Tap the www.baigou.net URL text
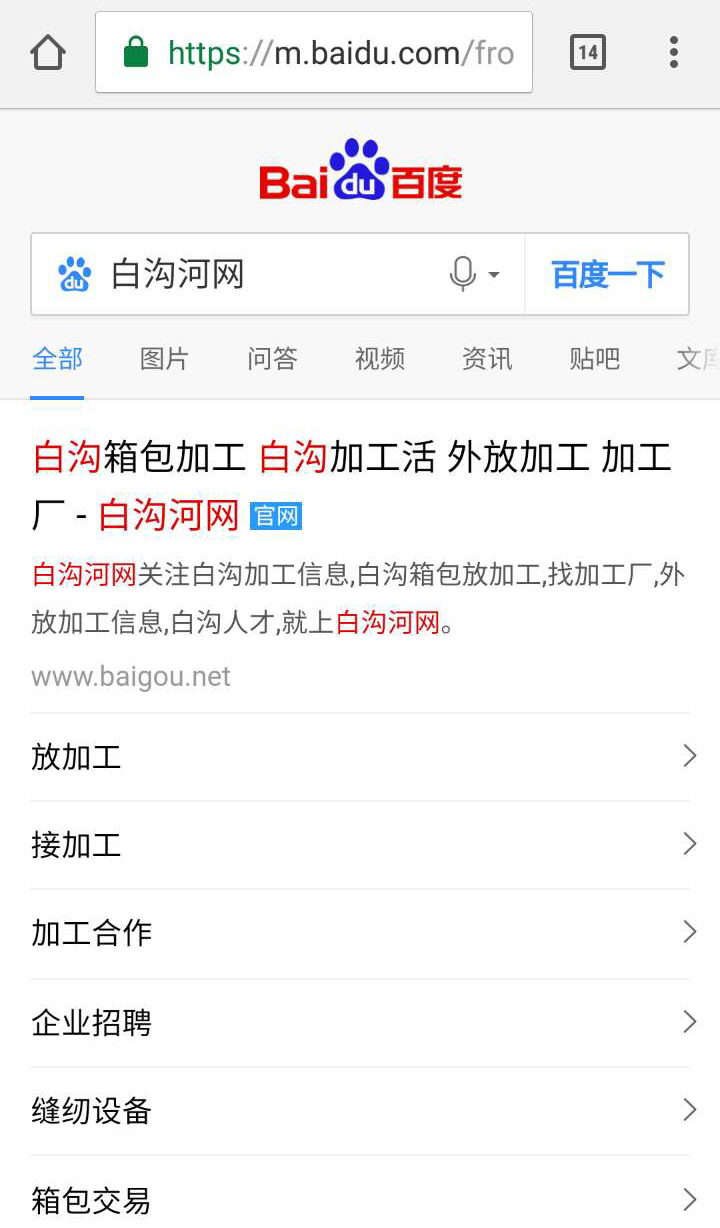 coord(130,676)
